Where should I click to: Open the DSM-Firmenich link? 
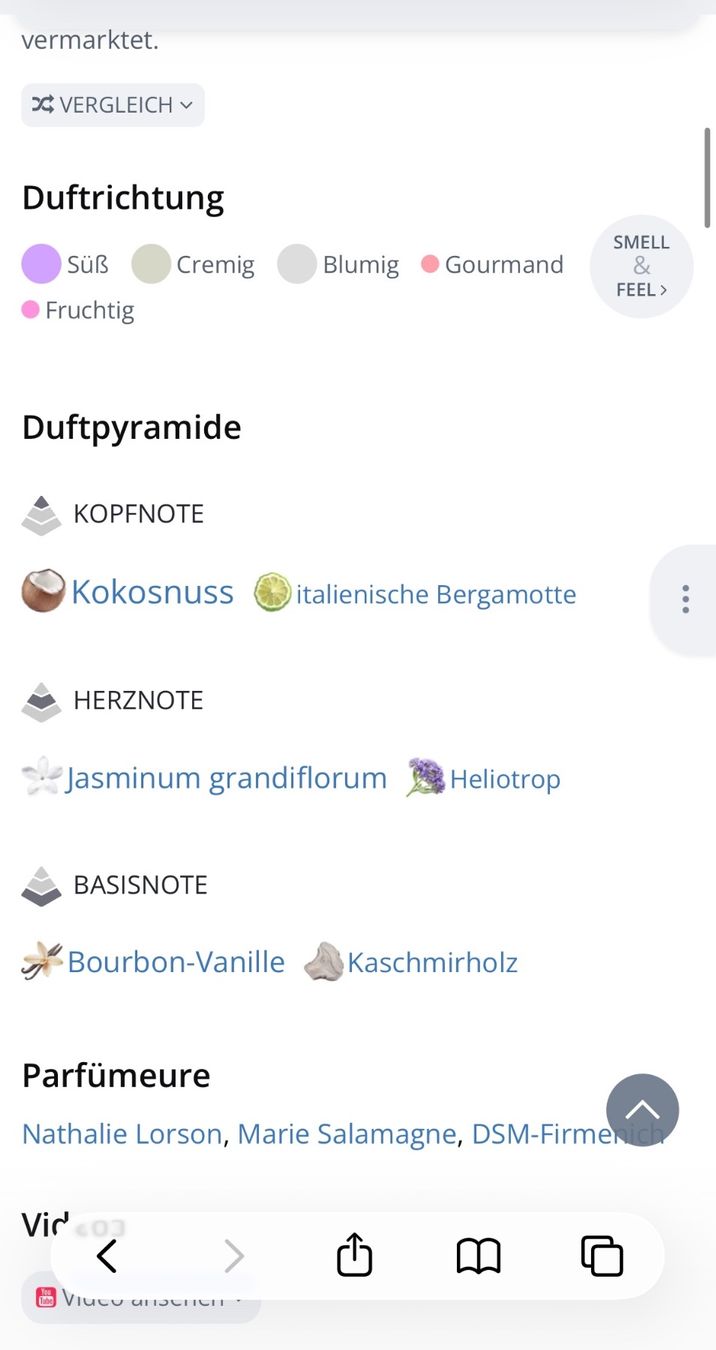[x=567, y=1134]
